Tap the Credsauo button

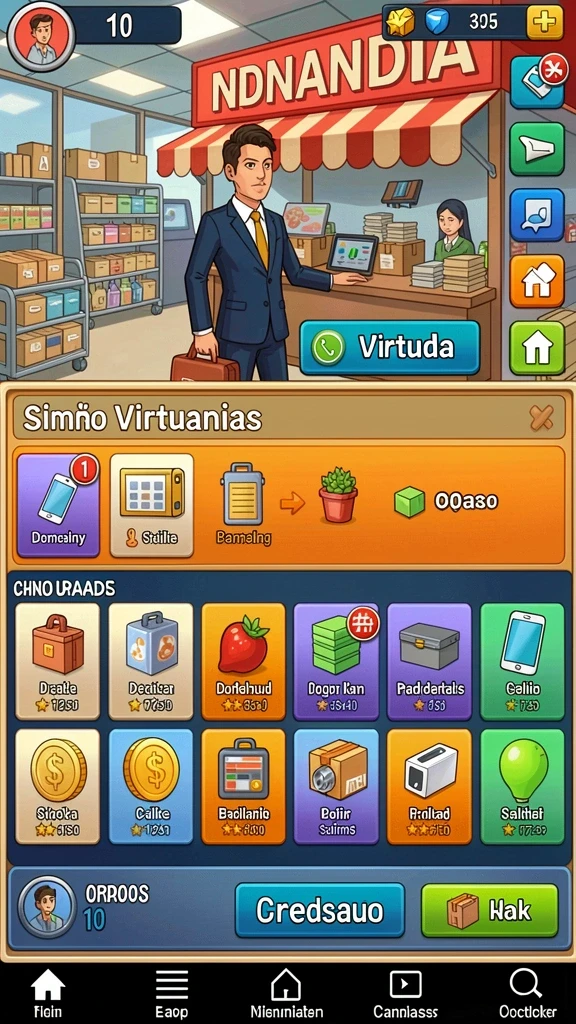coord(320,910)
